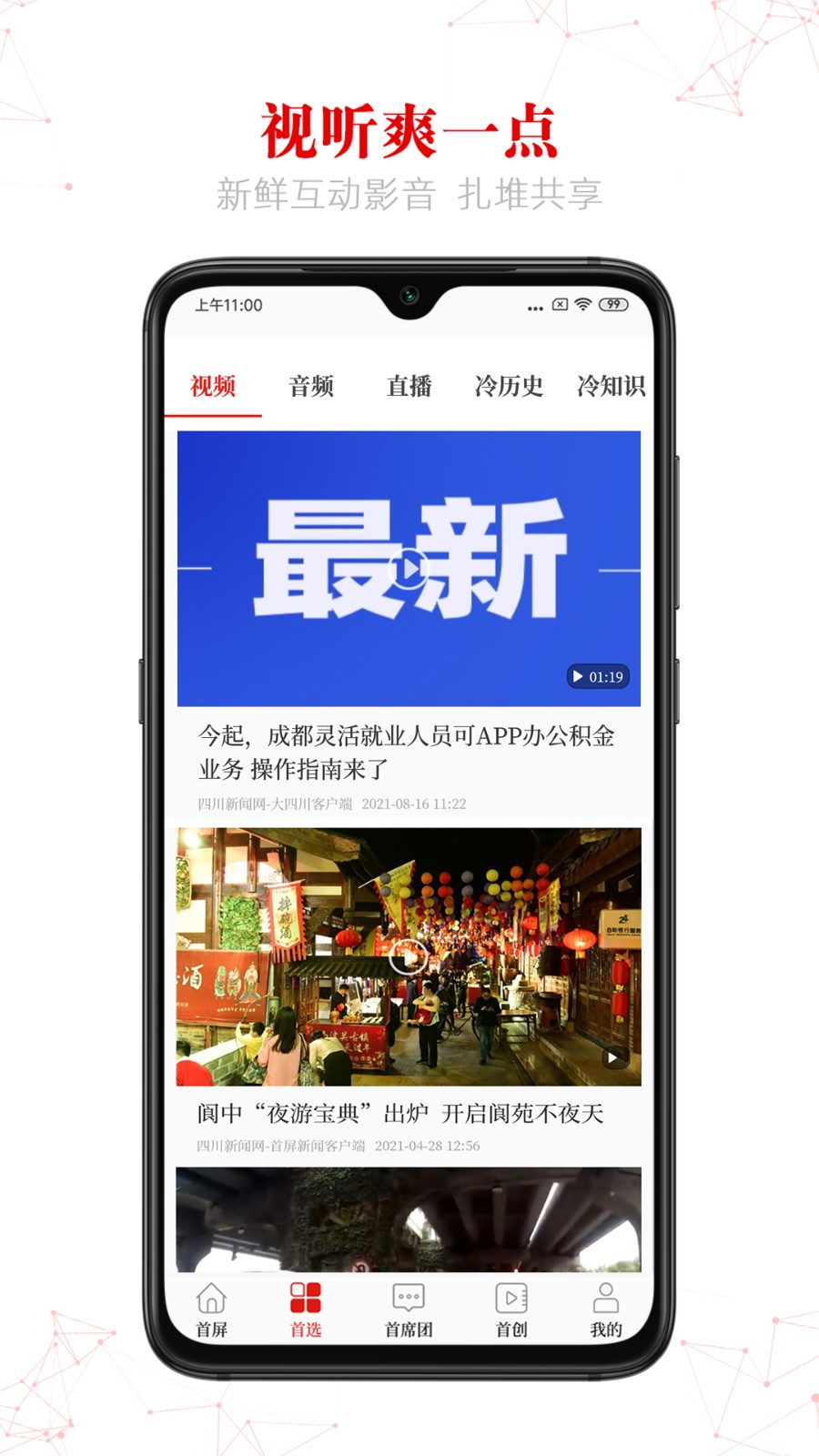The width and height of the screenshot is (819, 1456).
Task: Switch to the 直播 tab
Action: (409, 386)
